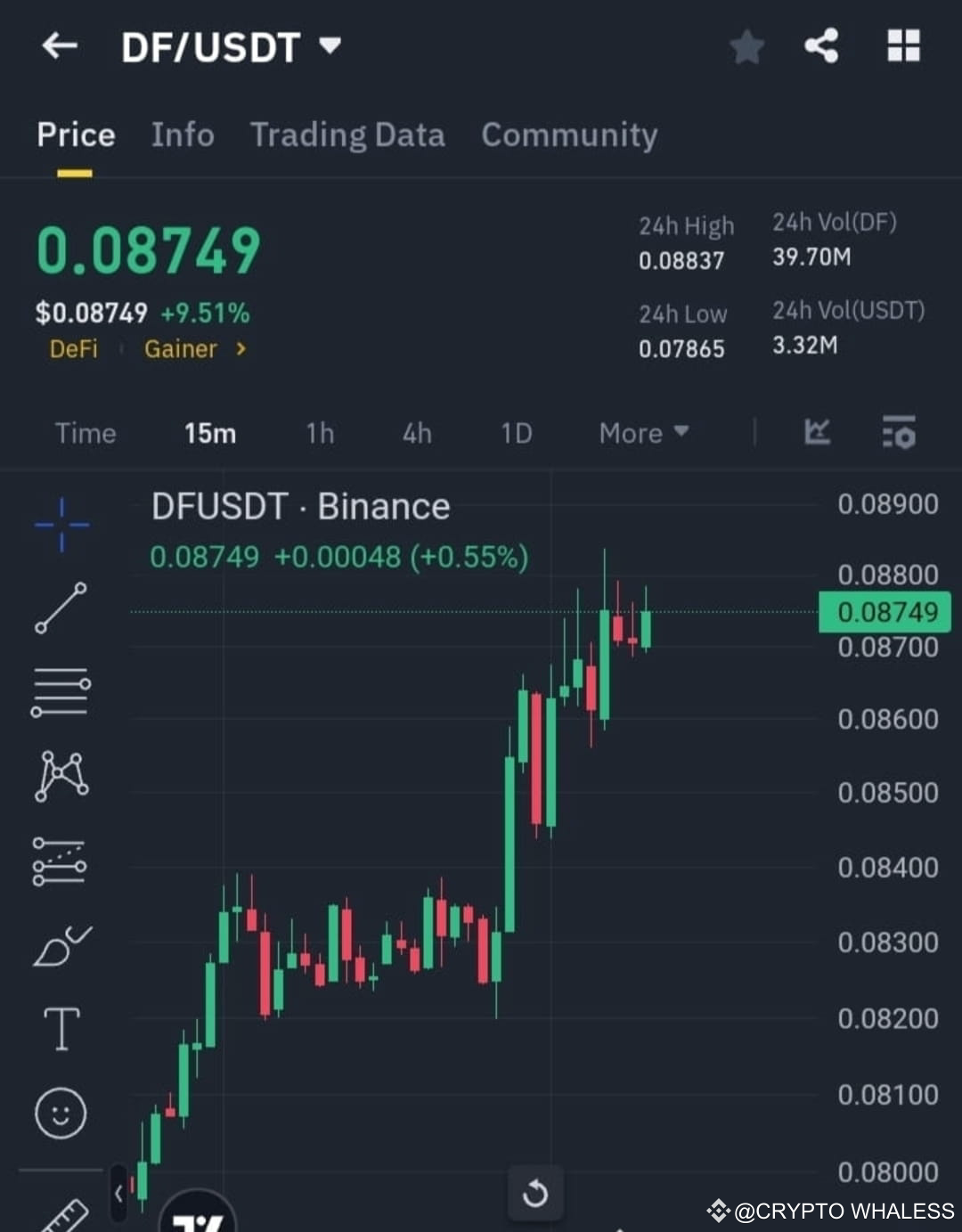Select the trend line drawing tool
The image size is (962, 1232).
[61, 606]
